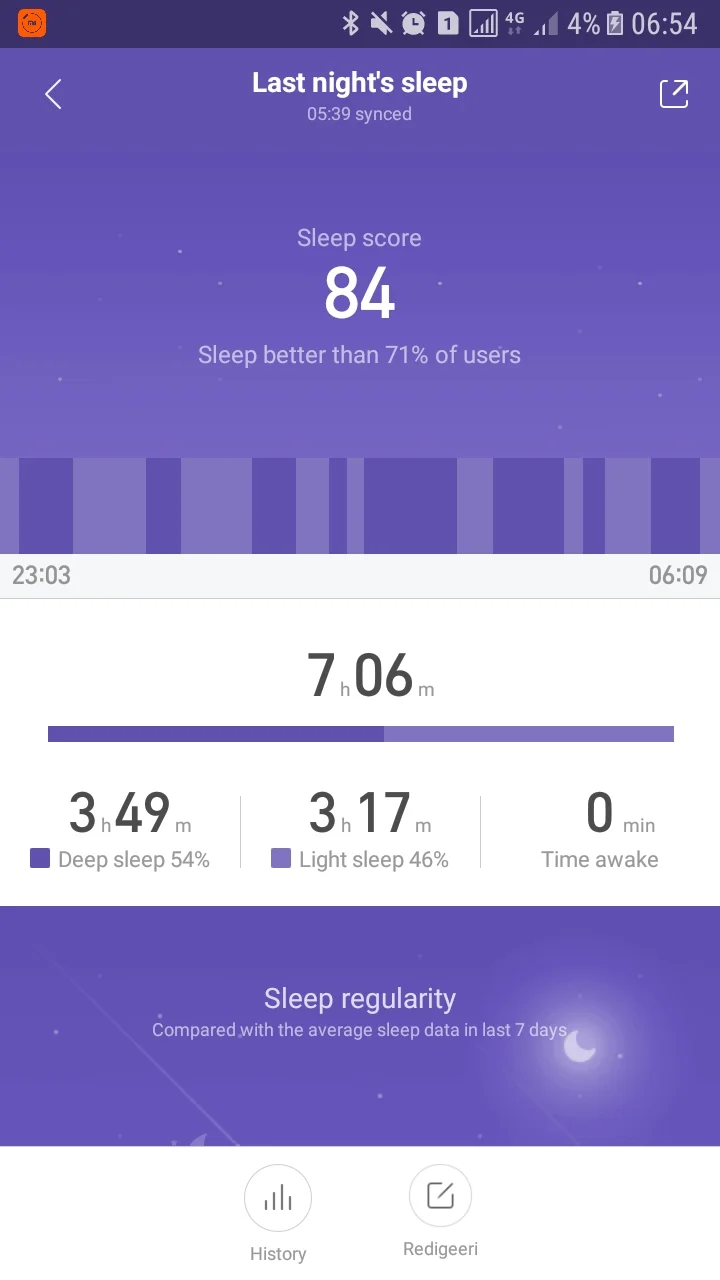Tap the sleep duration progress bar
Image resolution: width=720 pixels, height=1280 pixels.
(360, 733)
